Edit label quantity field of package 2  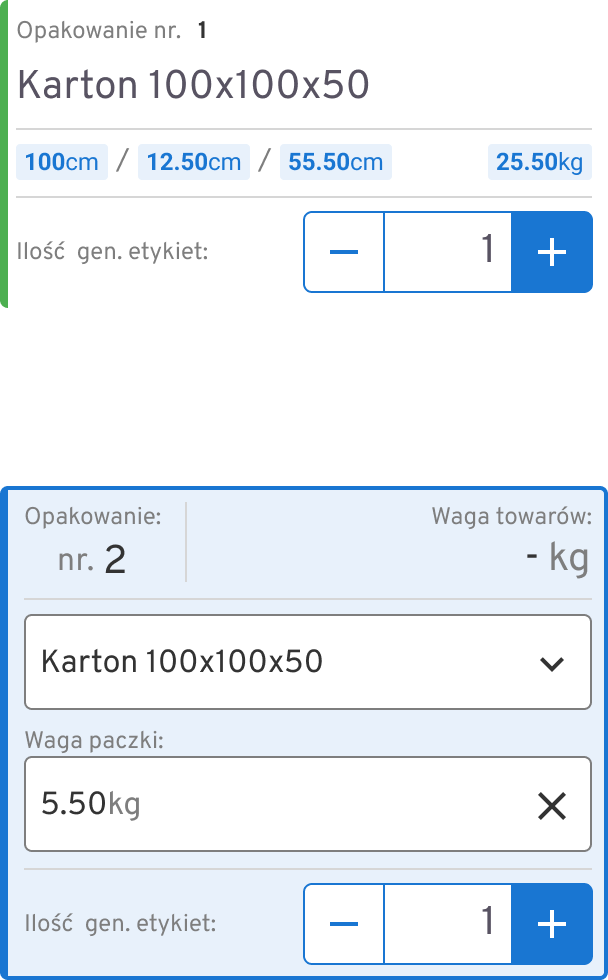447,924
